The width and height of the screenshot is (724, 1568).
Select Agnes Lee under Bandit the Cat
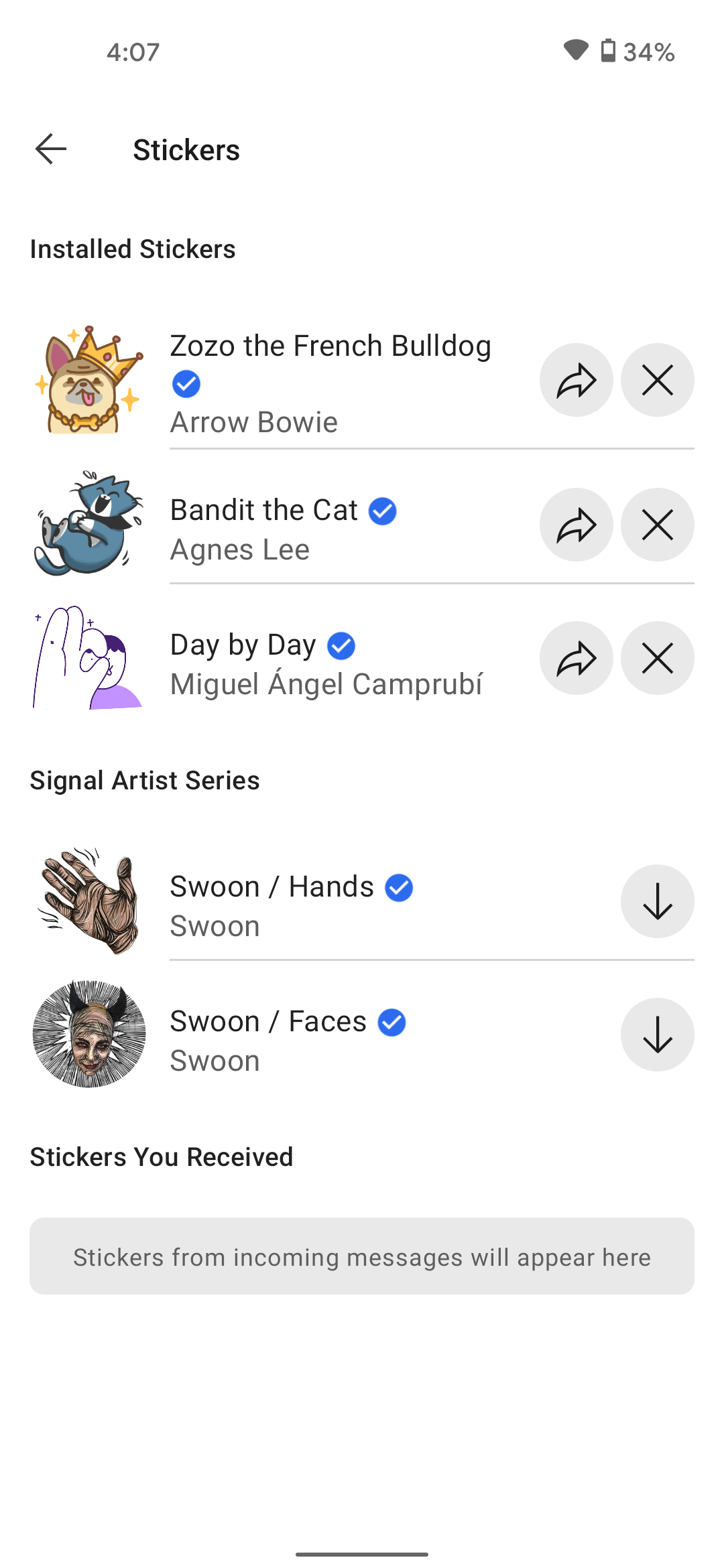(x=239, y=549)
